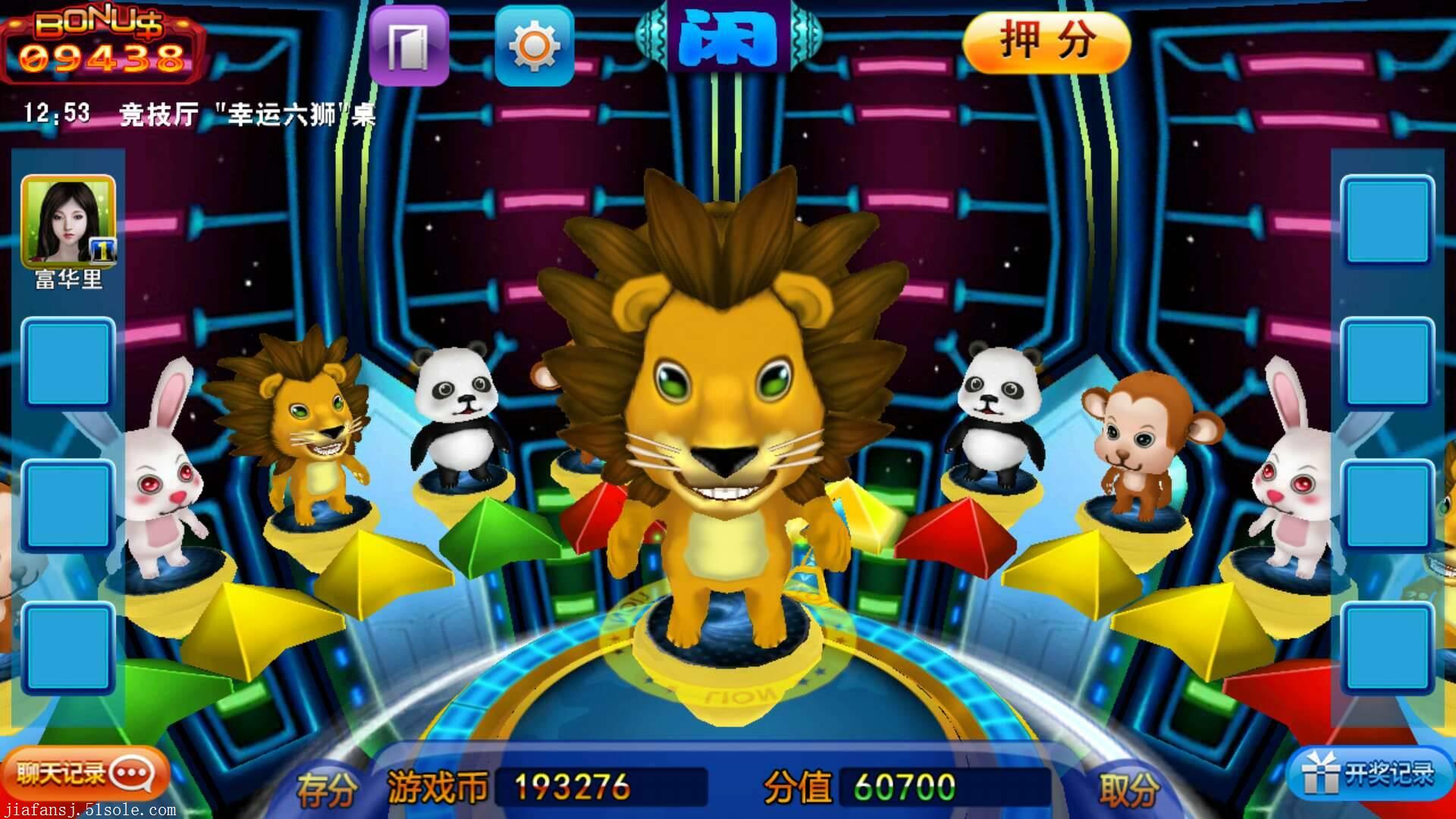The width and height of the screenshot is (1456, 819).
Task: Tap 取分 to withdraw points
Action: [1128, 789]
